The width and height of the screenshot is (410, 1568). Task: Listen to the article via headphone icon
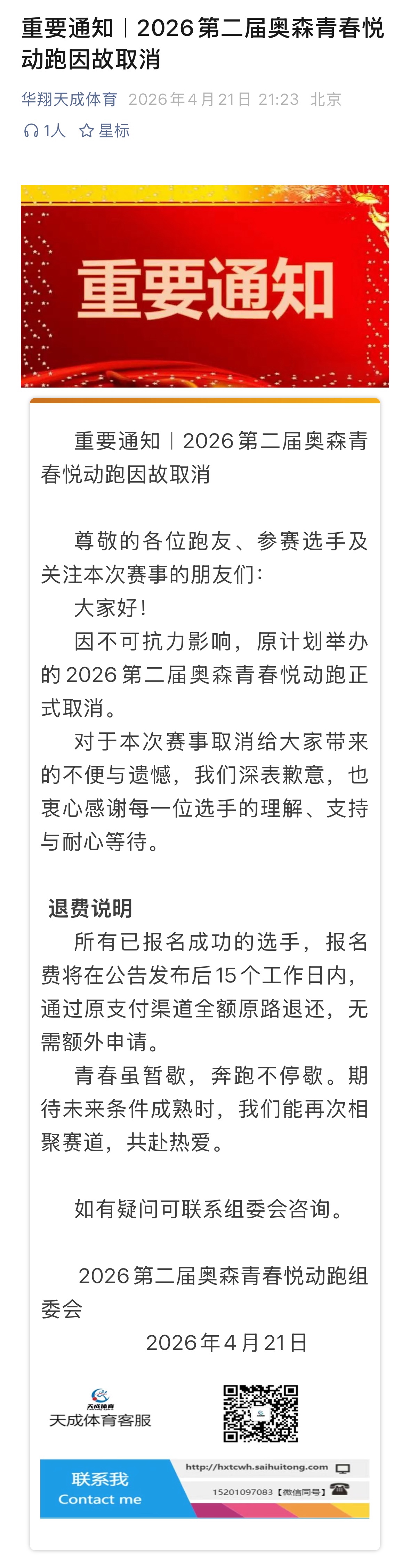[31, 131]
